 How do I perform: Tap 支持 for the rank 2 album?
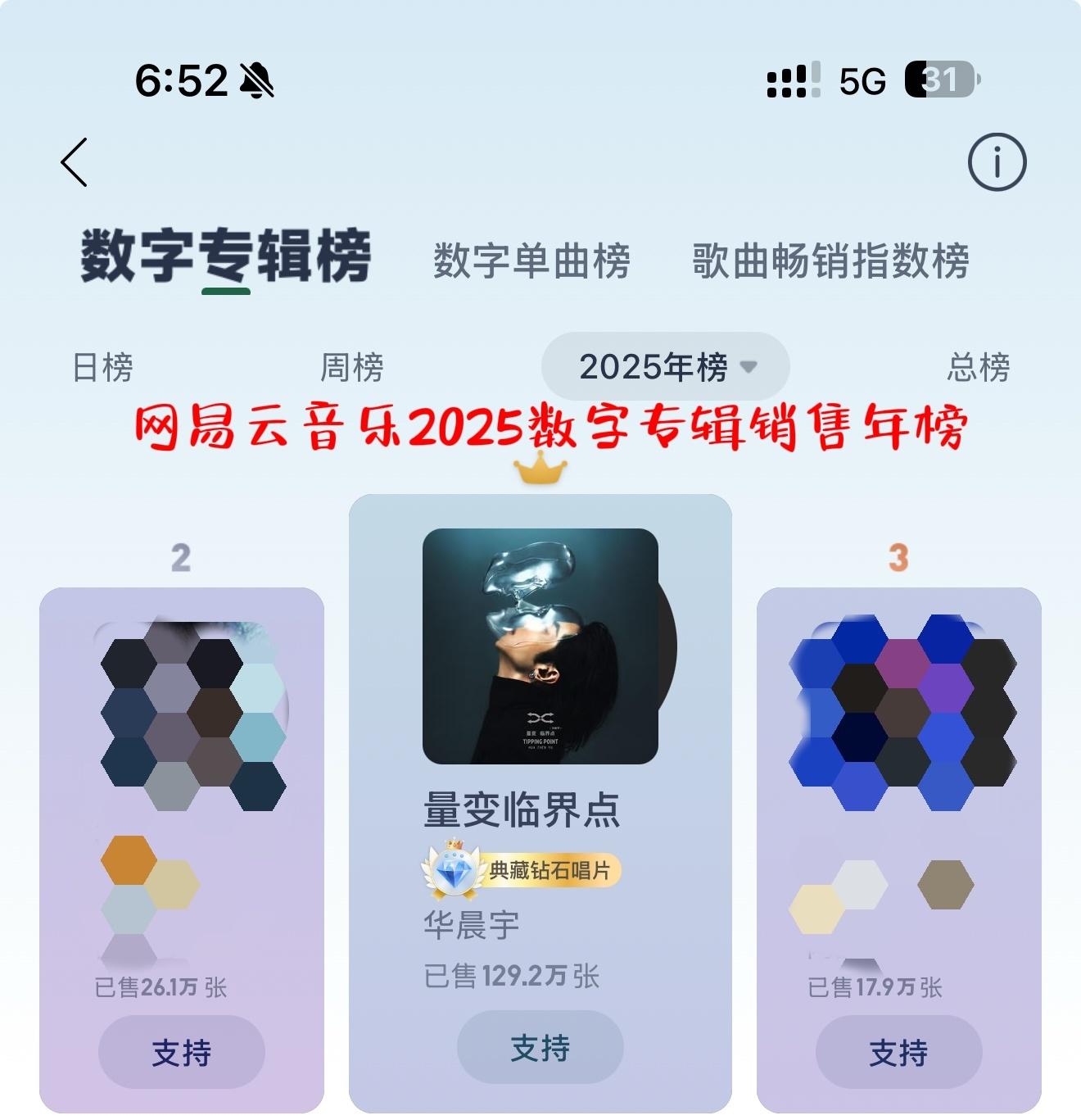point(182,1052)
